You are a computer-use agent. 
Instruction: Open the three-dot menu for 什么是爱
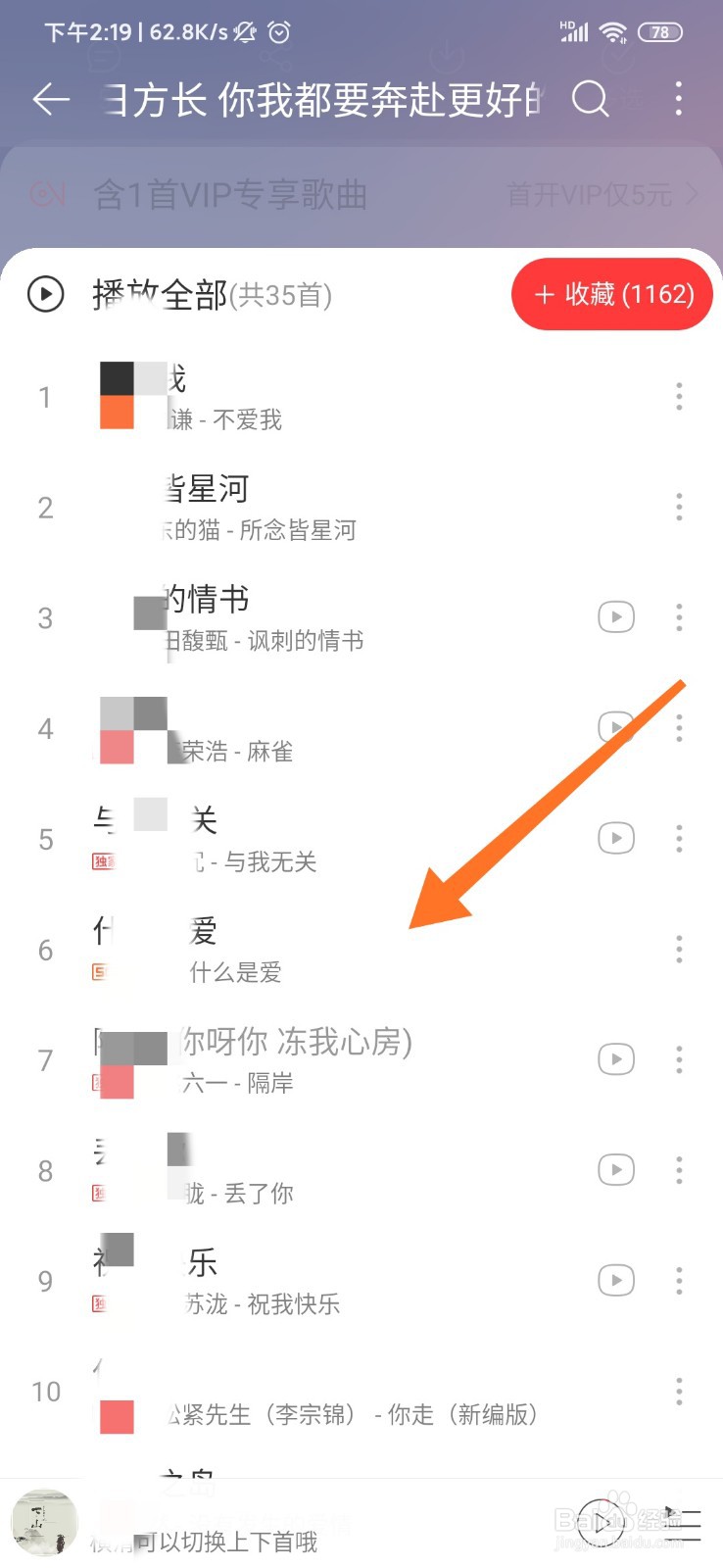678,949
